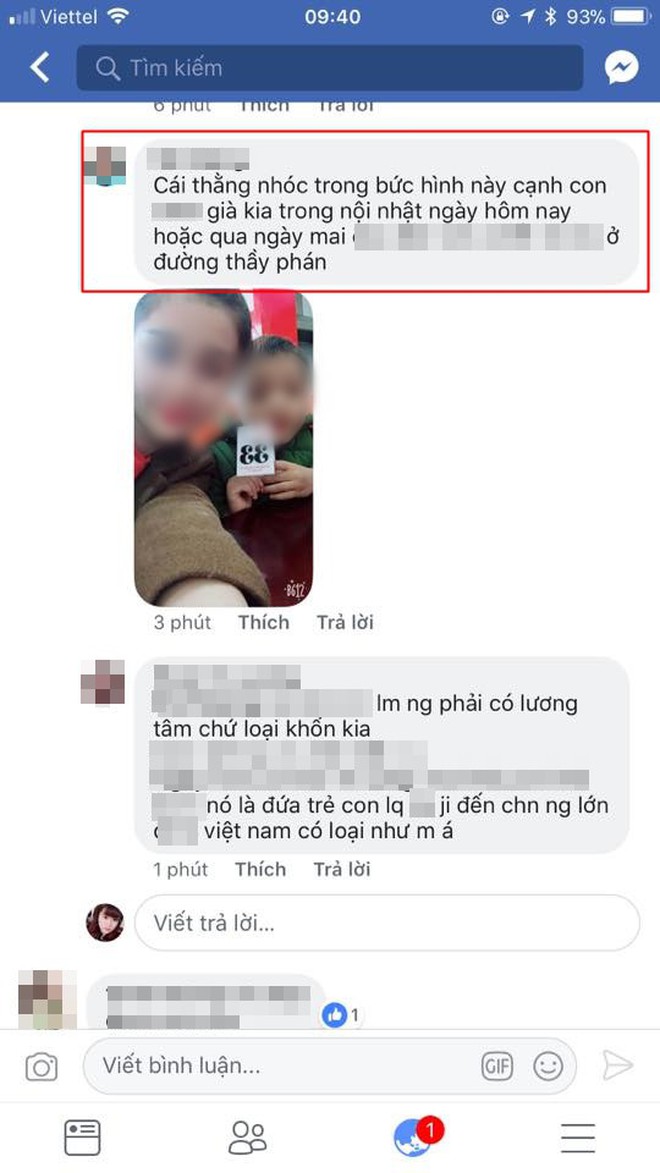Tap Trả lời under the 3 phút comment
This screenshot has height=1173, width=660.
point(345,622)
